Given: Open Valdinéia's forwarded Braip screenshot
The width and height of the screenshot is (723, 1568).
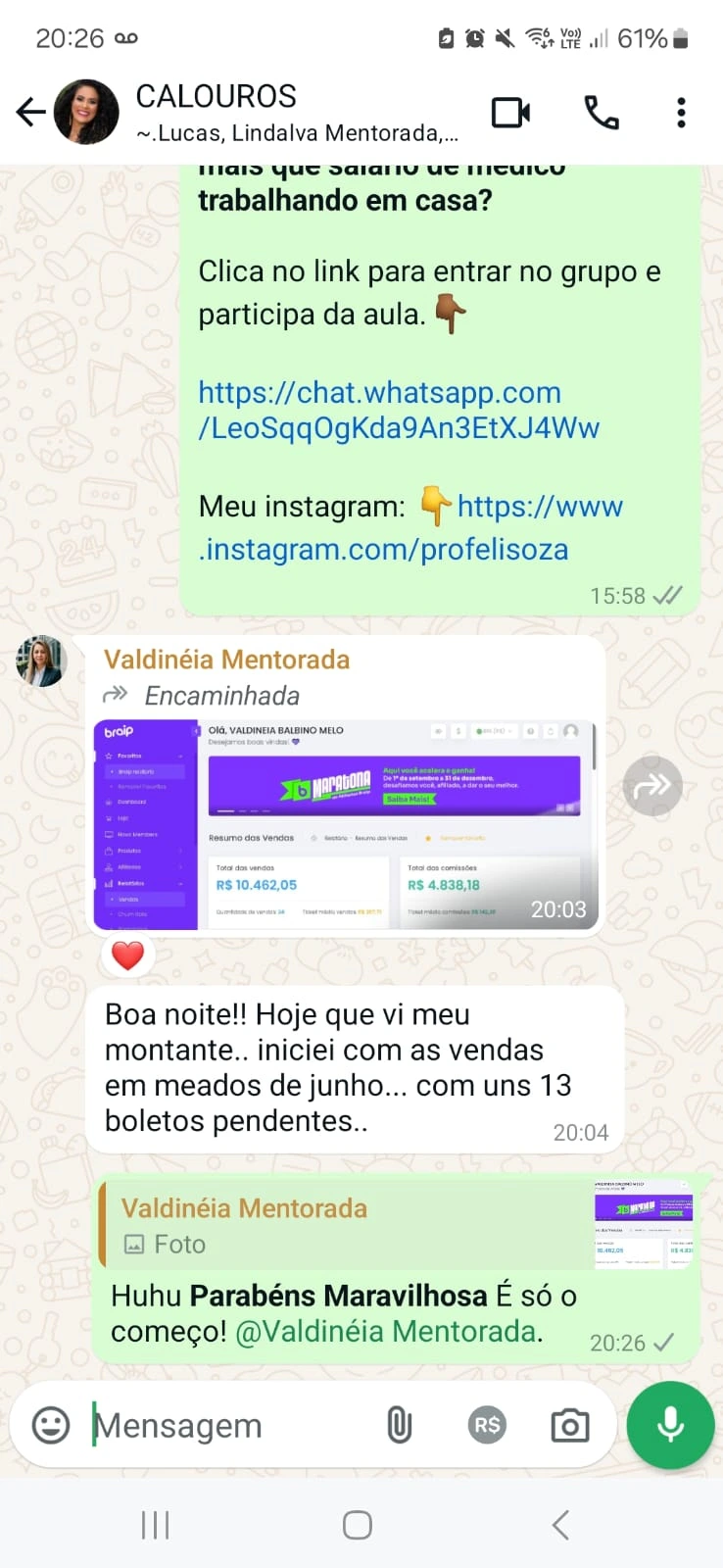Looking at the screenshot, I should pos(346,825).
